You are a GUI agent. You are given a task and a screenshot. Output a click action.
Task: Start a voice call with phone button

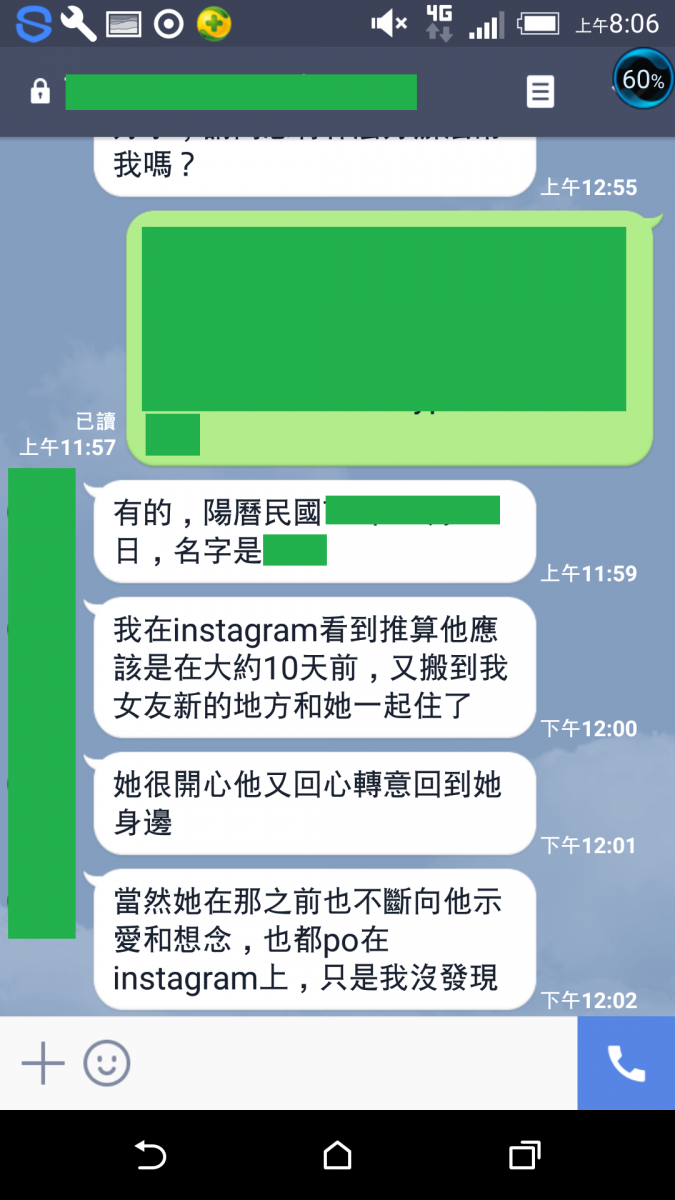coord(626,1063)
